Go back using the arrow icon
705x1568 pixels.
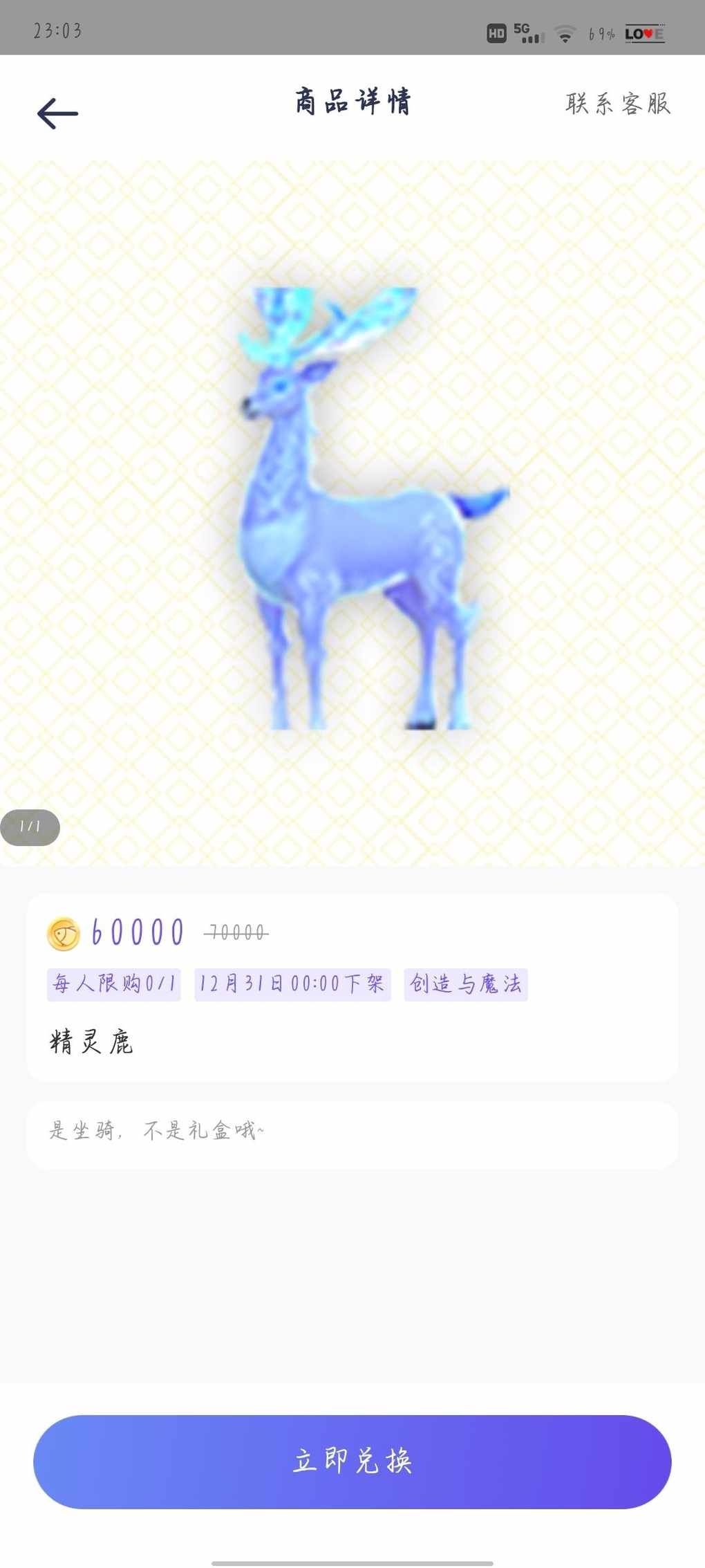57,113
